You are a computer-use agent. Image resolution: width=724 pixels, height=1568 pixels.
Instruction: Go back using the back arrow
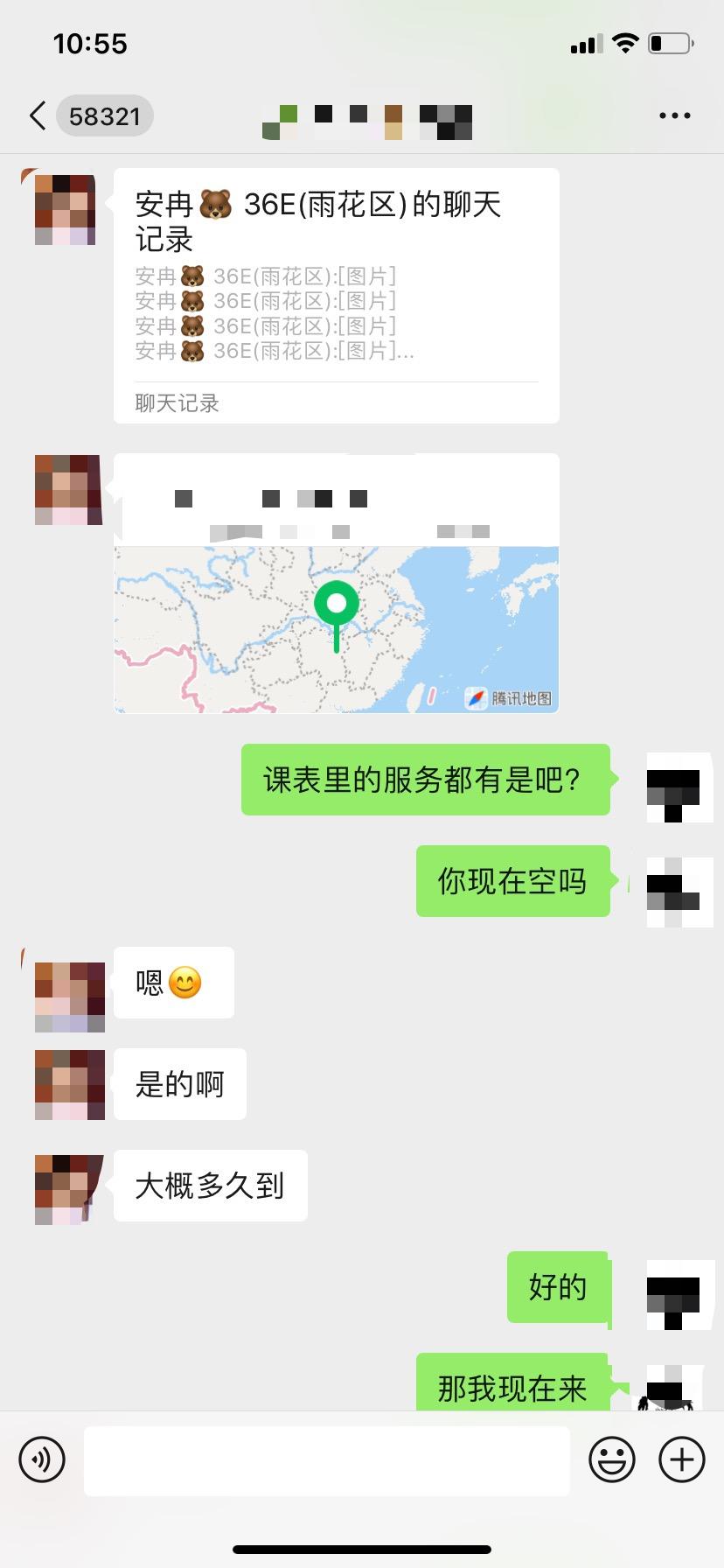click(37, 115)
